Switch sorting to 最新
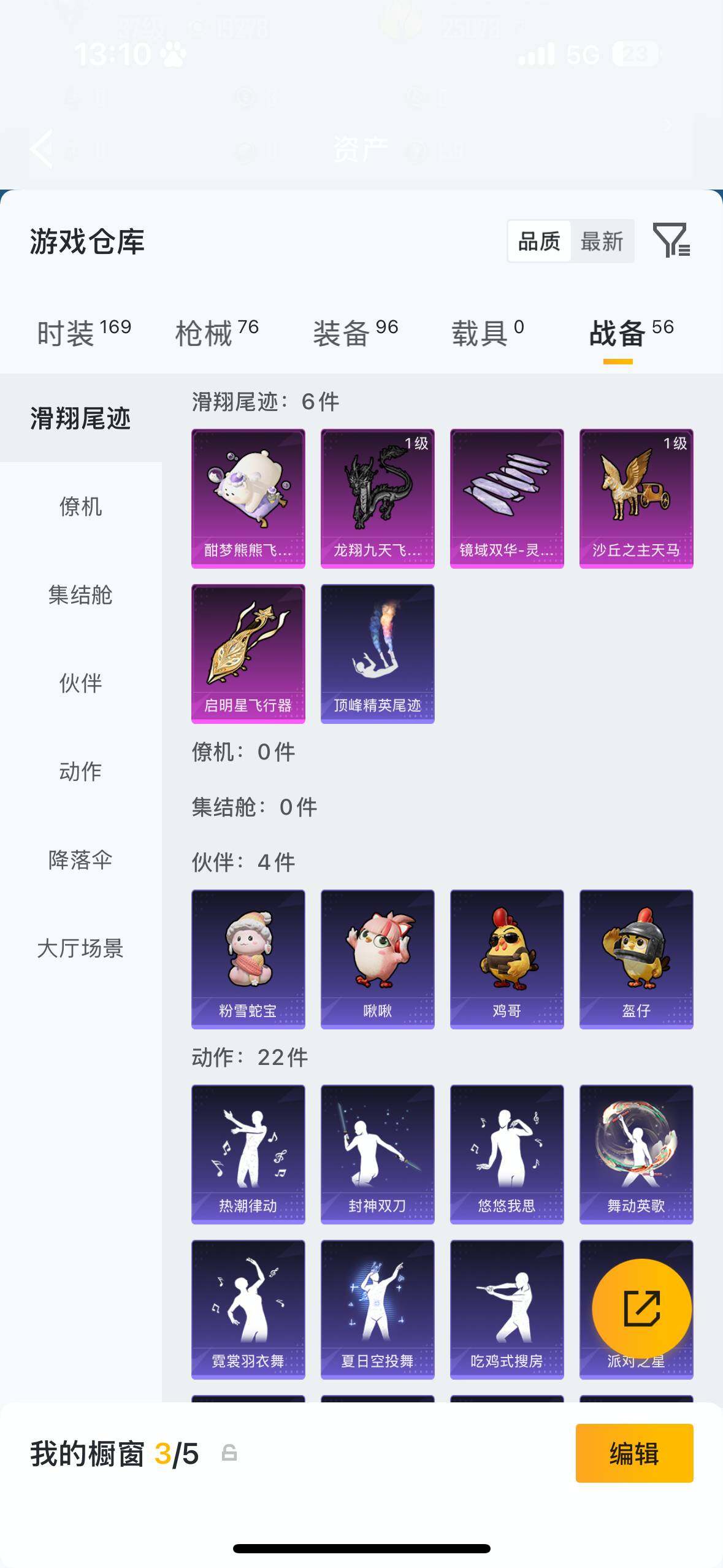 603,241
